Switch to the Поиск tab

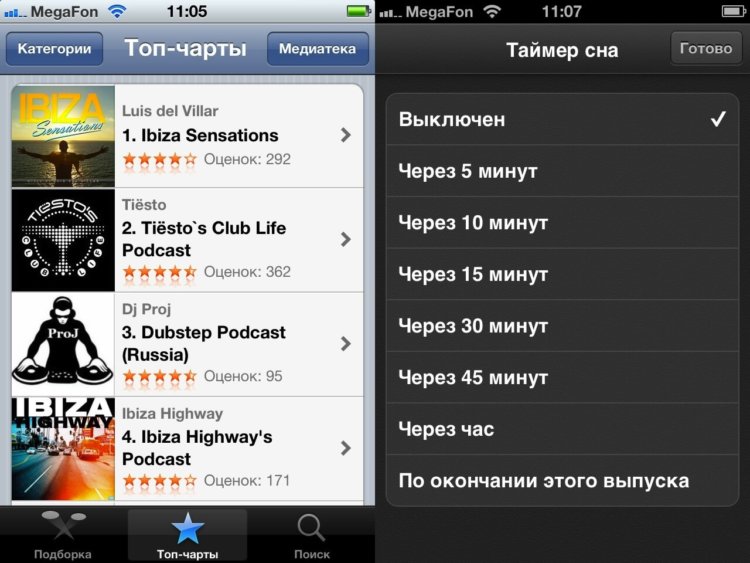312,535
